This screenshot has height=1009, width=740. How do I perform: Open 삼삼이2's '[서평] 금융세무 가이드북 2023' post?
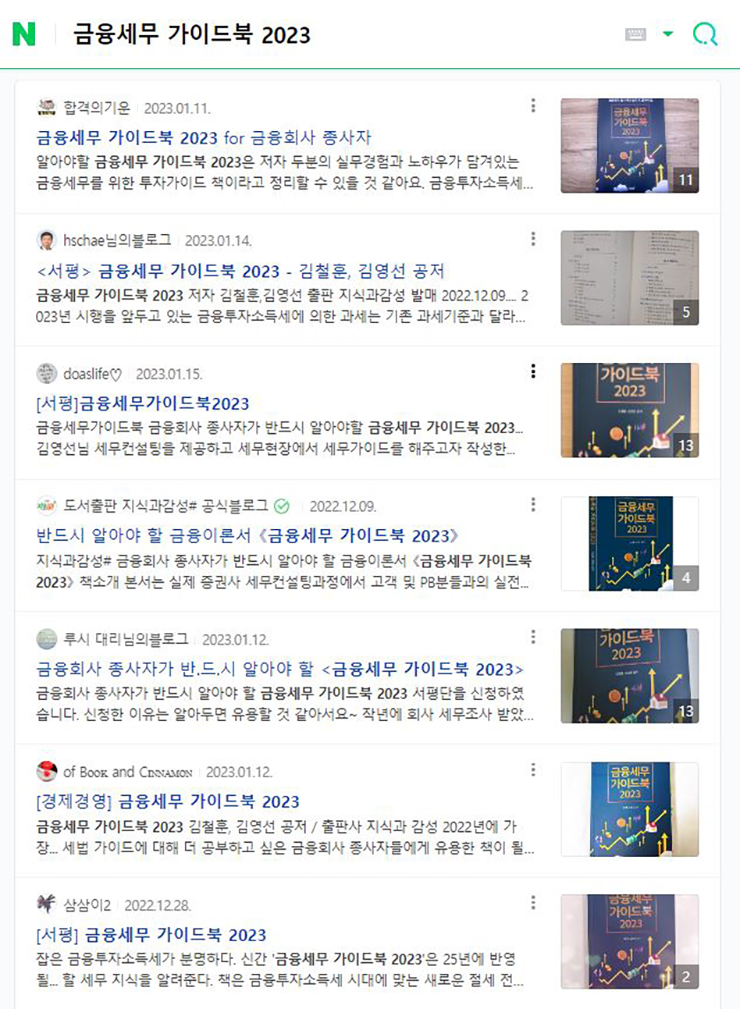click(150, 935)
